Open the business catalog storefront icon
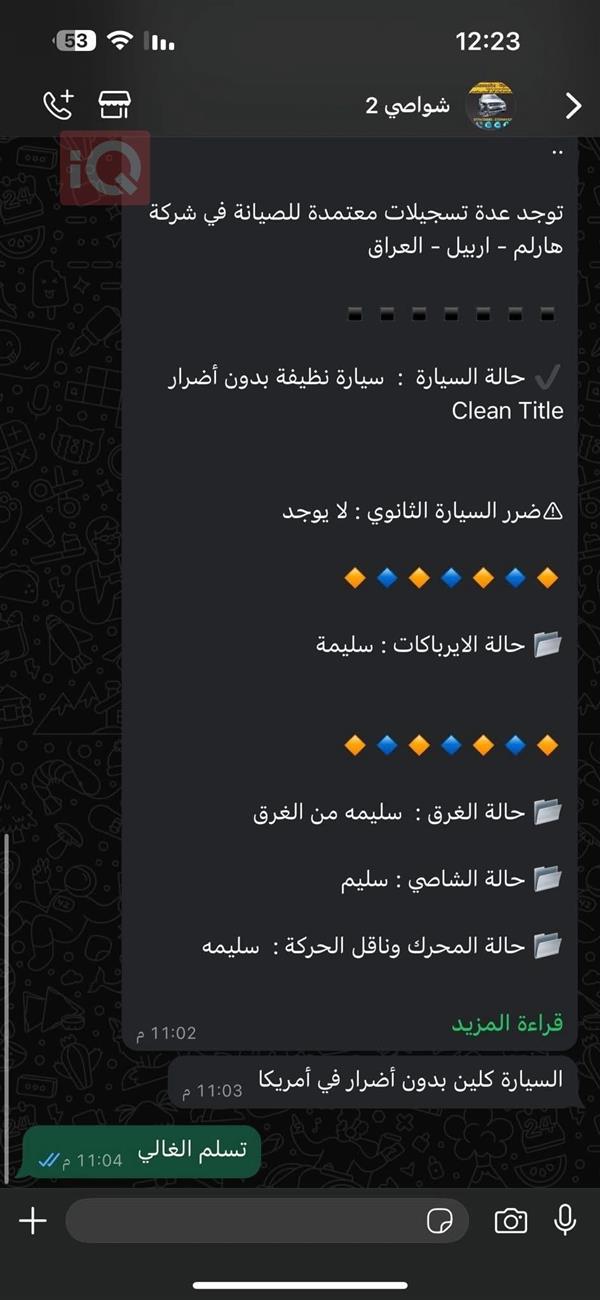This screenshot has width=600, height=1300. click(115, 103)
